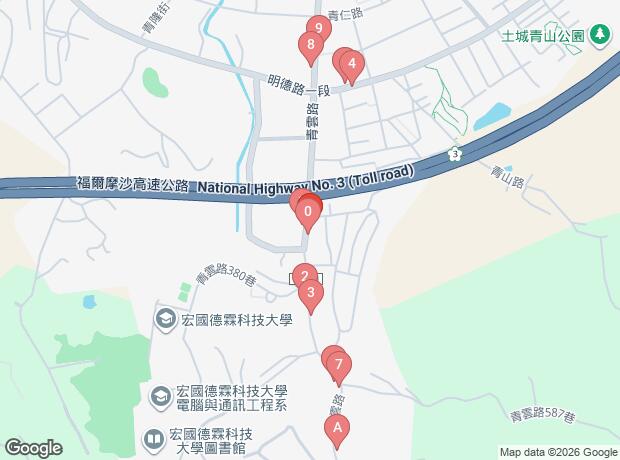This screenshot has height=460, width=620.
Task: Select marker 0 beside the highway
Action: pos(309,211)
